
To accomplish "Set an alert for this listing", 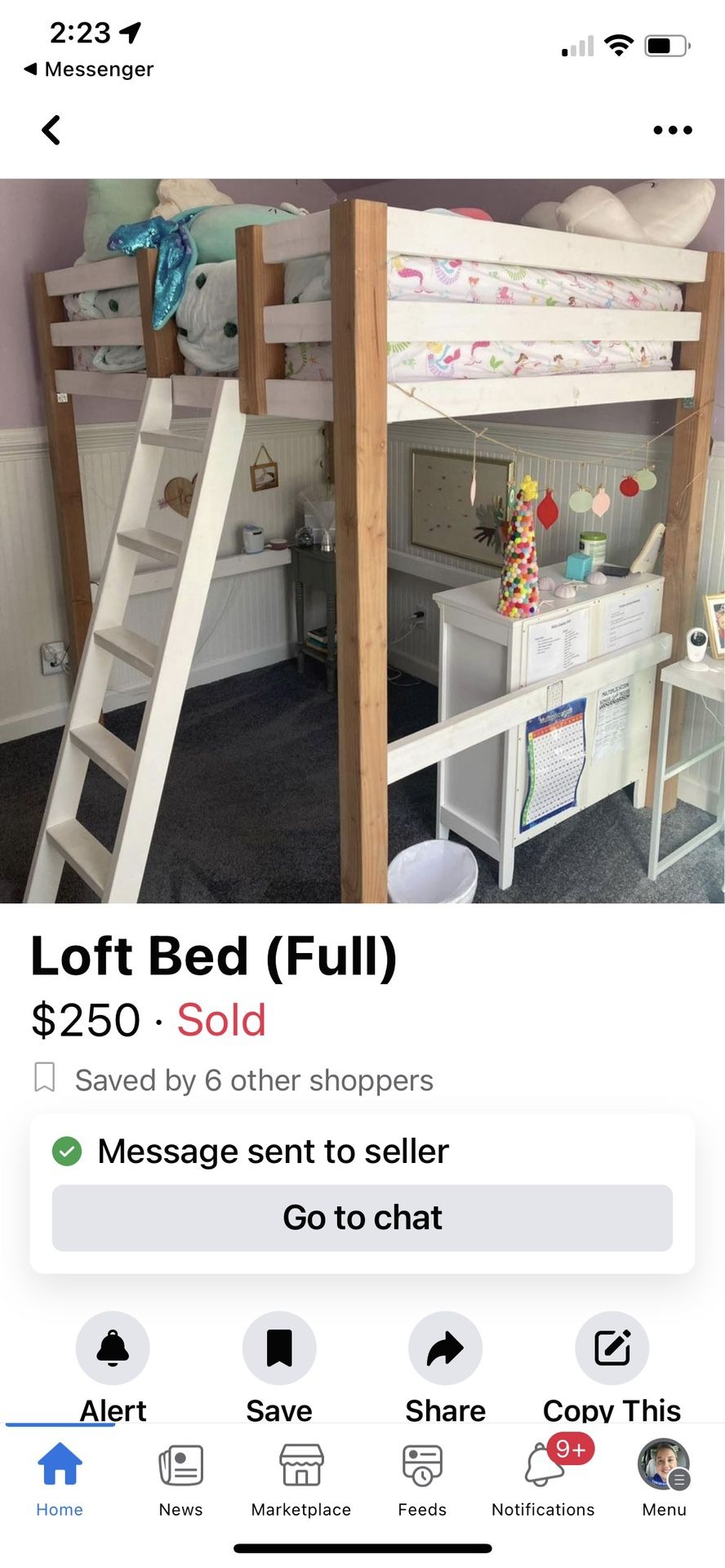I will pyautogui.click(x=113, y=1348).
